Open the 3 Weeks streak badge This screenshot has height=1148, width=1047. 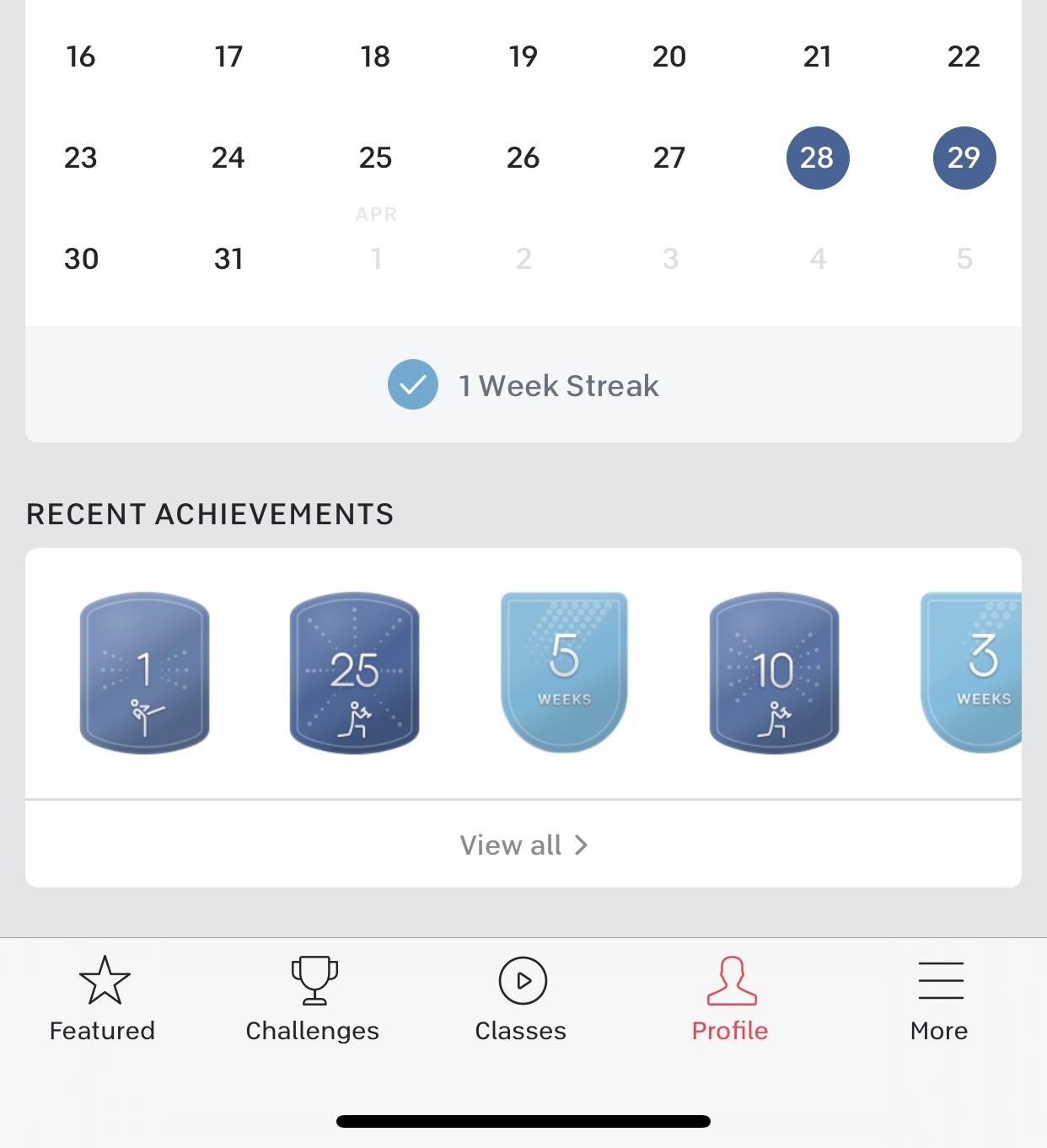point(974,671)
